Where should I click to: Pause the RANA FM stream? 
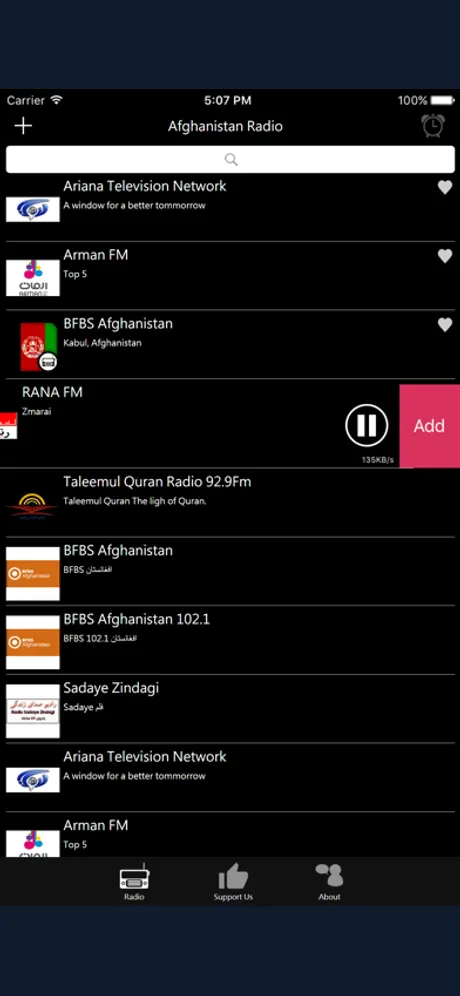[367, 425]
